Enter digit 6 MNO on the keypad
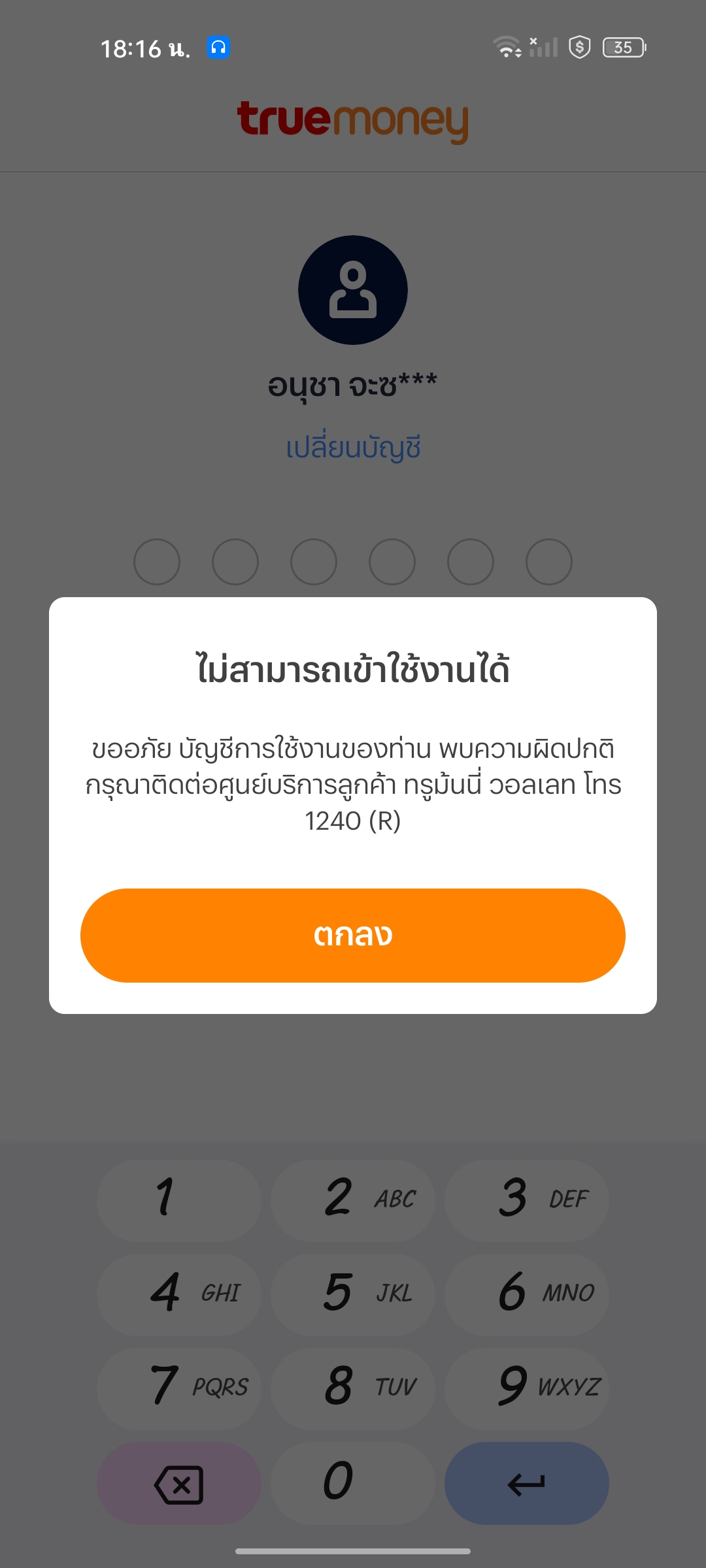Image resolution: width=706 pixels, height=1568 pixels. [x=527, y=1294]
